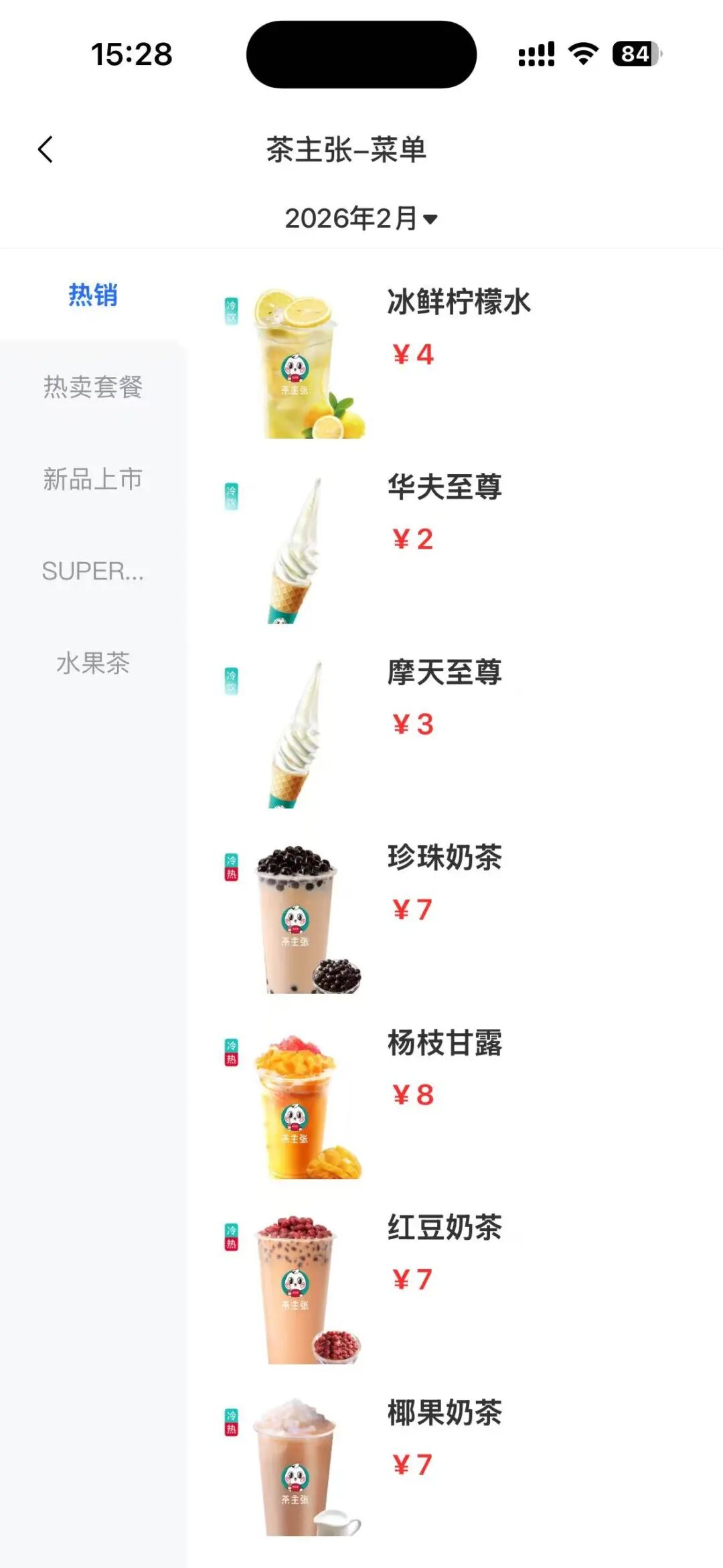View the 杨枝甘露 item

pos(445,1044)
